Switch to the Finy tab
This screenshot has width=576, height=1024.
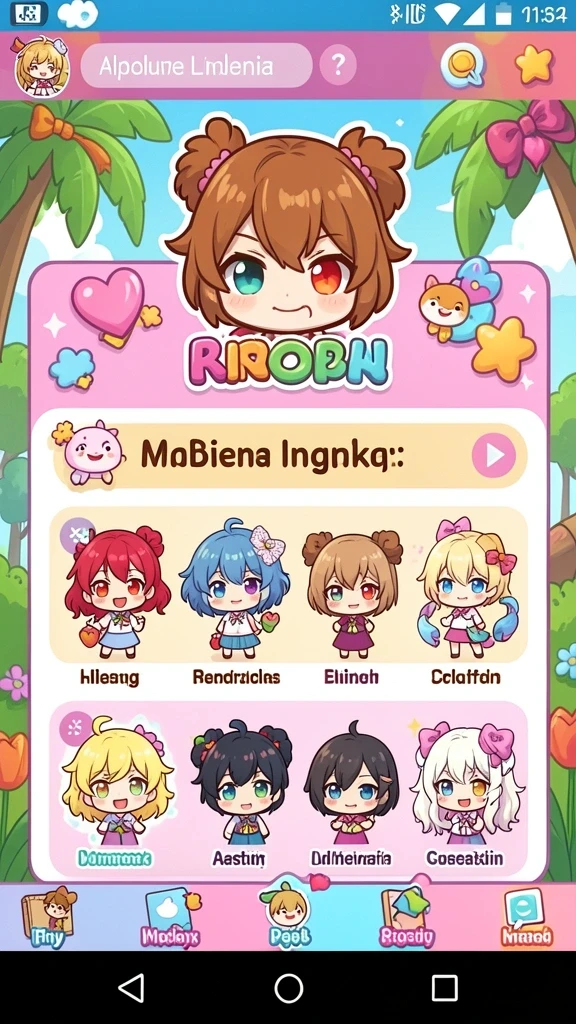pos(49,918)
